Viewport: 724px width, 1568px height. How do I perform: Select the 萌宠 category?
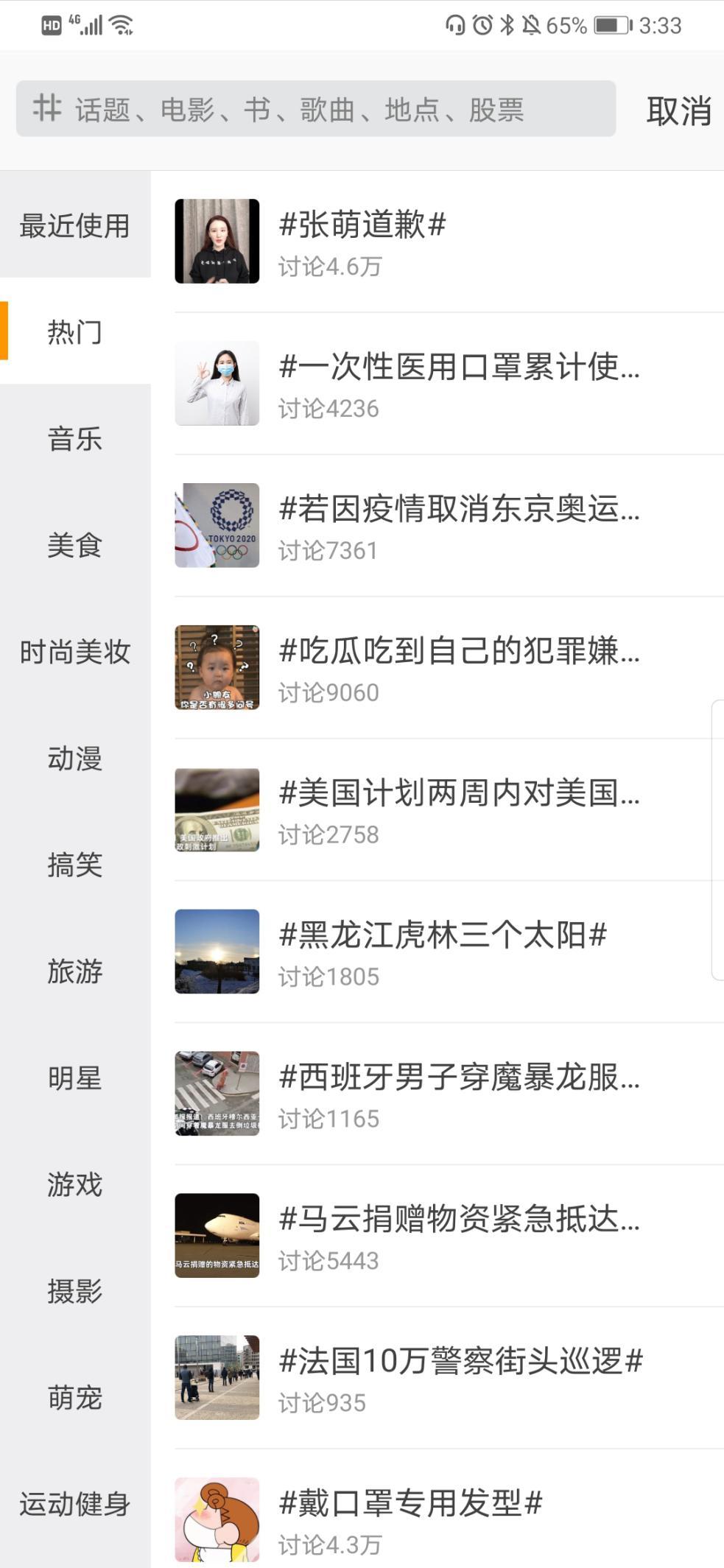74,1398
